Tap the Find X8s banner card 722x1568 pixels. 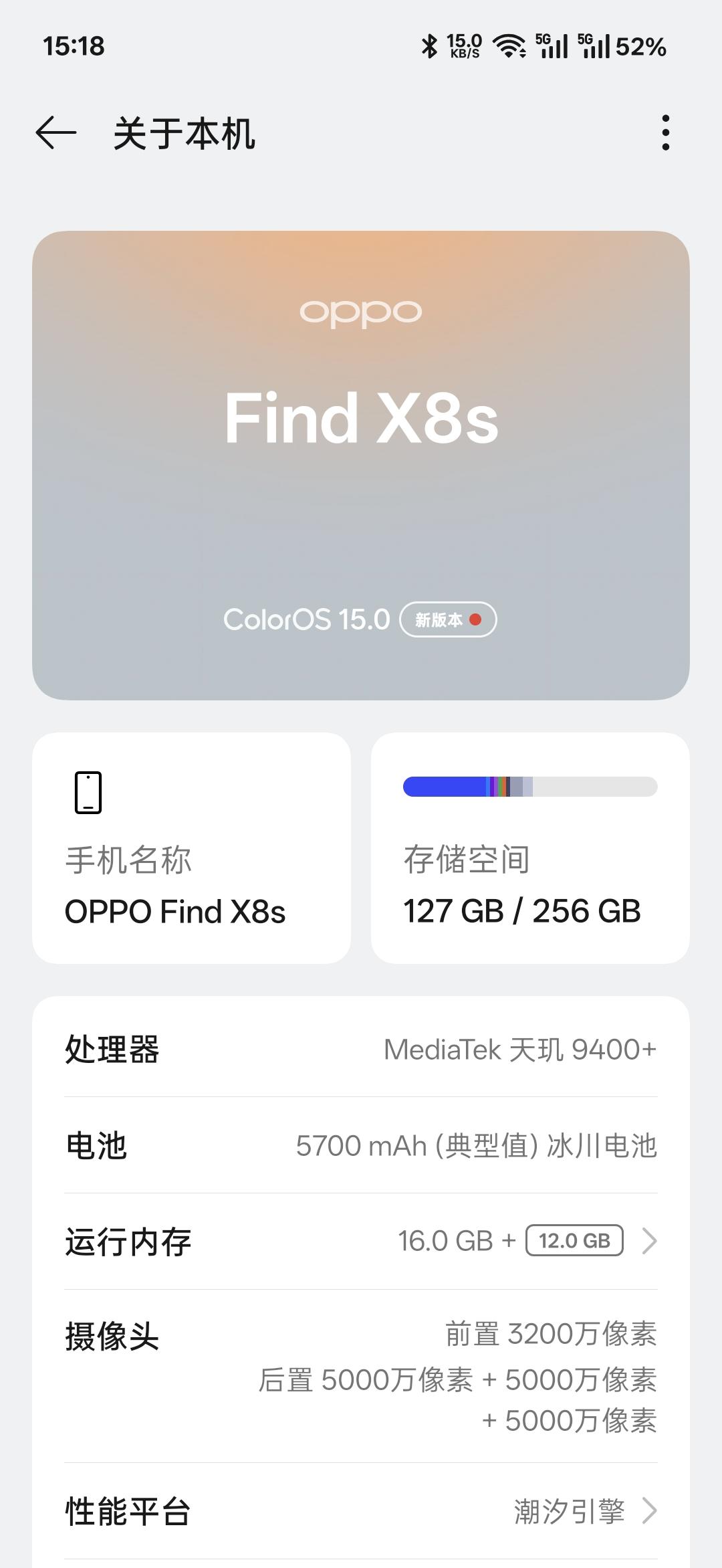[360, 462]
